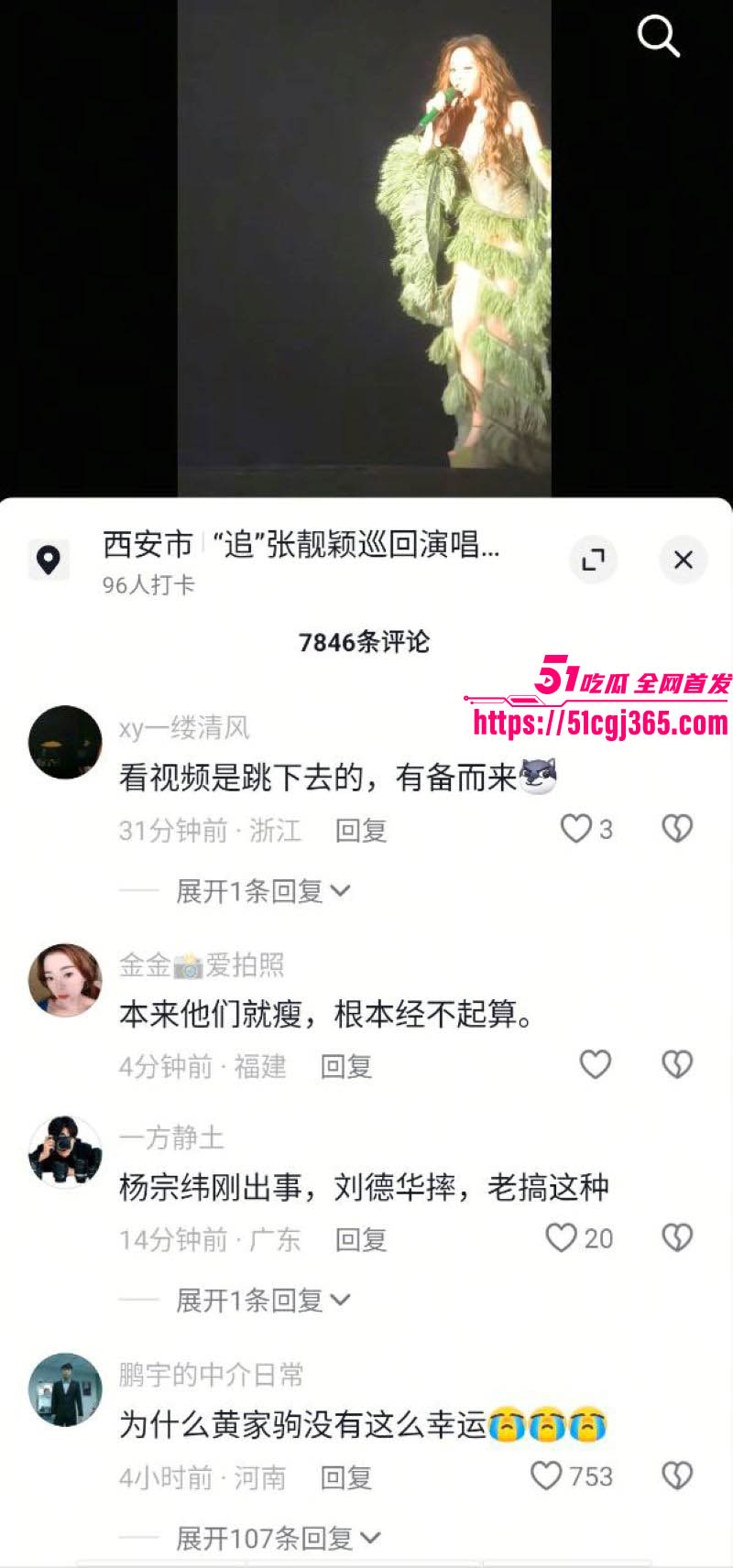
Task: Reply to 鹏宇的中介日常's comment
Action: [x=346, y=1475]
